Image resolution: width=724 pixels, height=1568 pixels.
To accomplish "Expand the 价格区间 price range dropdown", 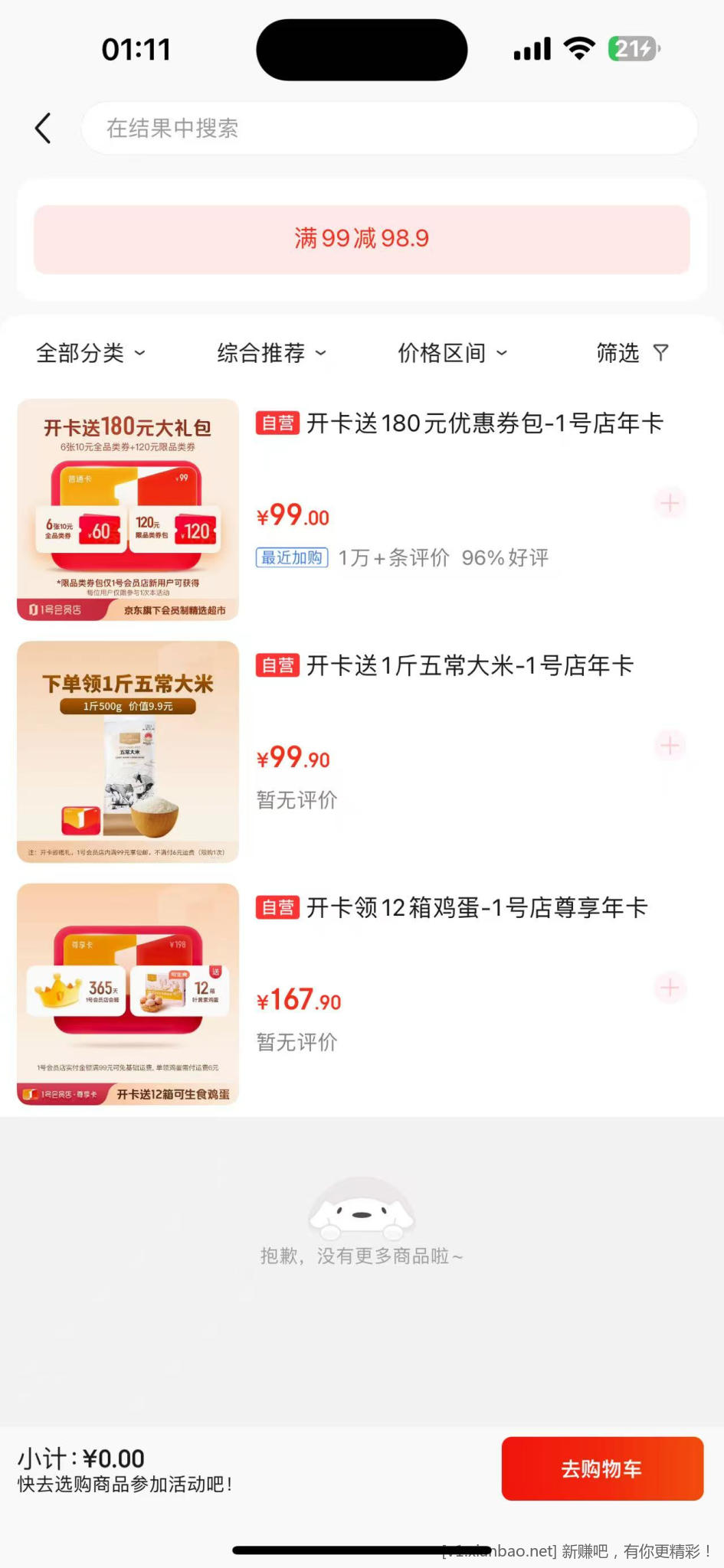I will [452, 353].
